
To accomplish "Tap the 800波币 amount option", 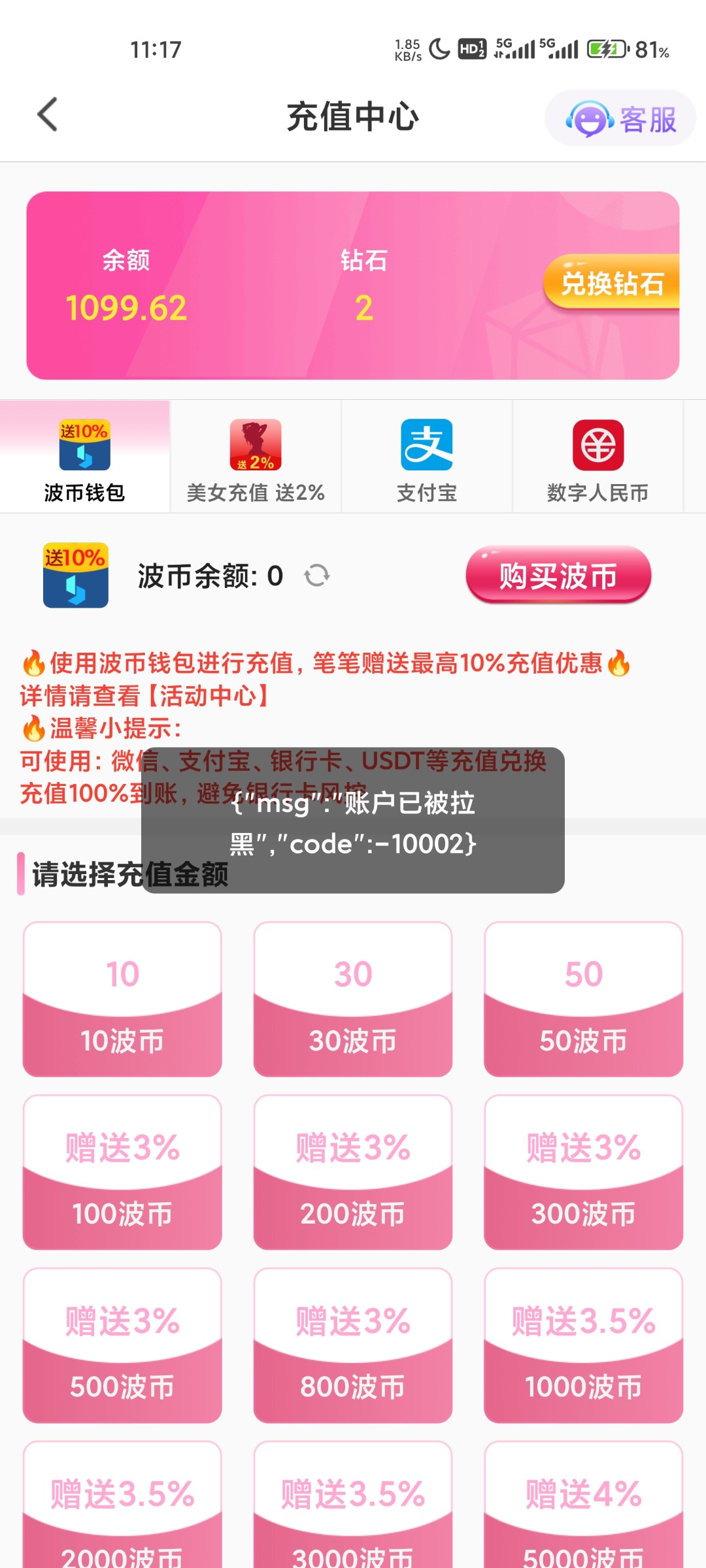I will tap(353, 1346).
